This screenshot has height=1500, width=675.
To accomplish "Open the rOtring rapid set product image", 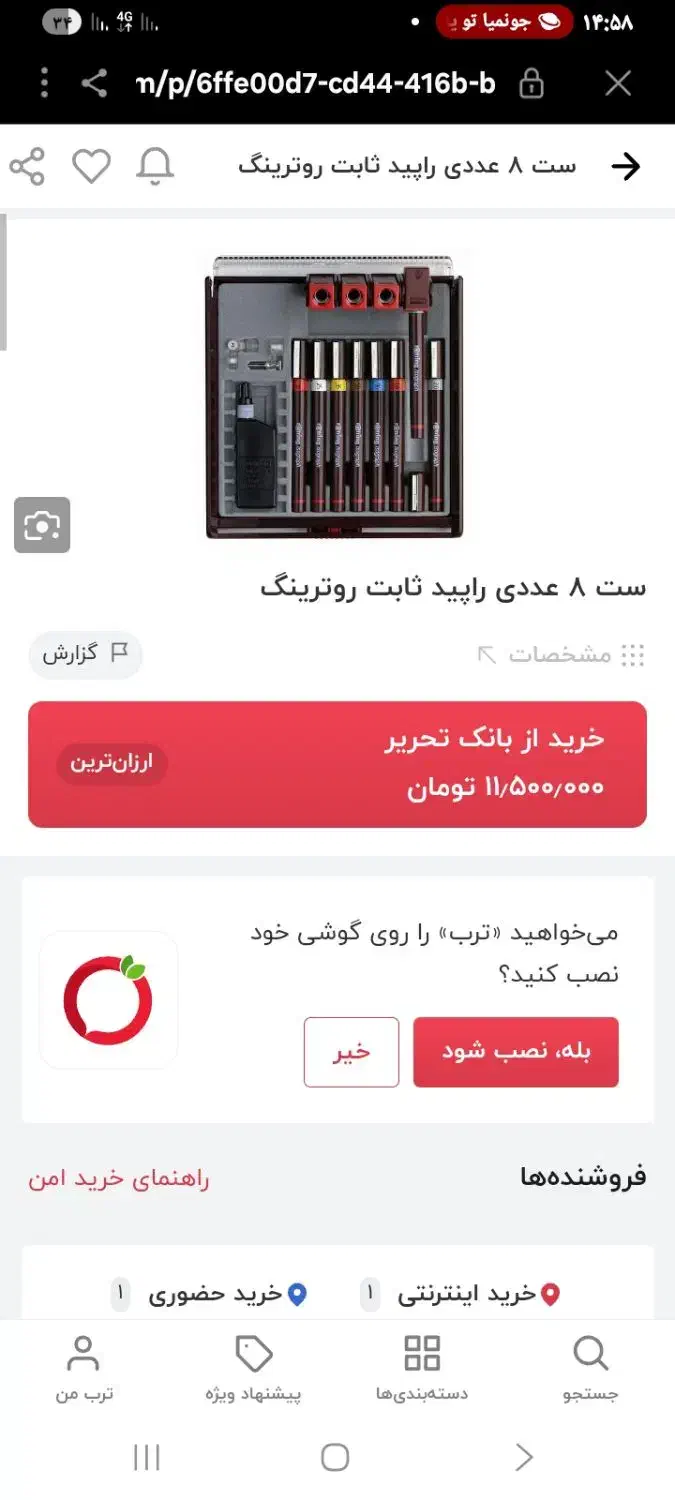I will [336, 396].
